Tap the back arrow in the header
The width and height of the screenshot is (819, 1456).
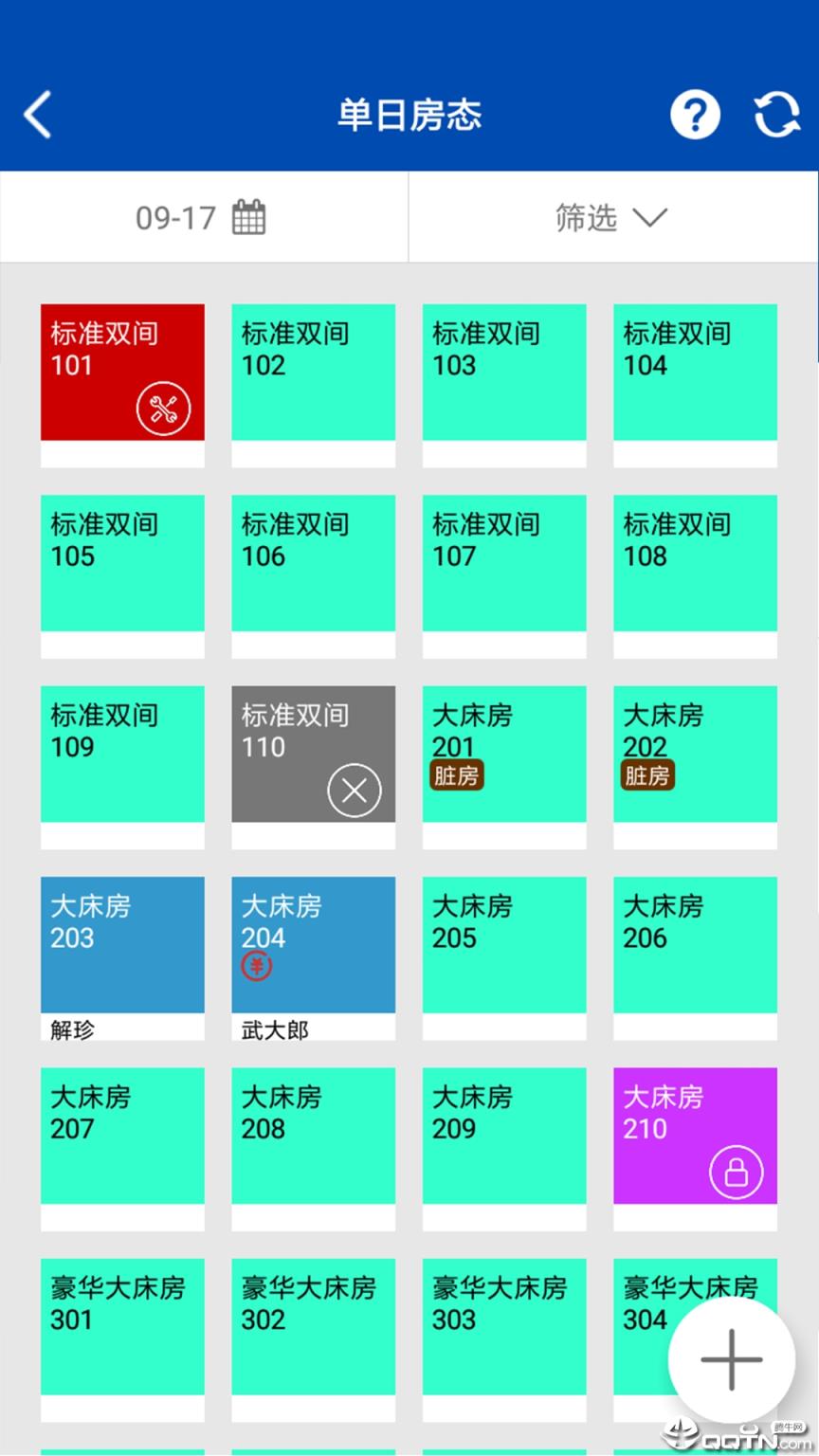[36, 113]
